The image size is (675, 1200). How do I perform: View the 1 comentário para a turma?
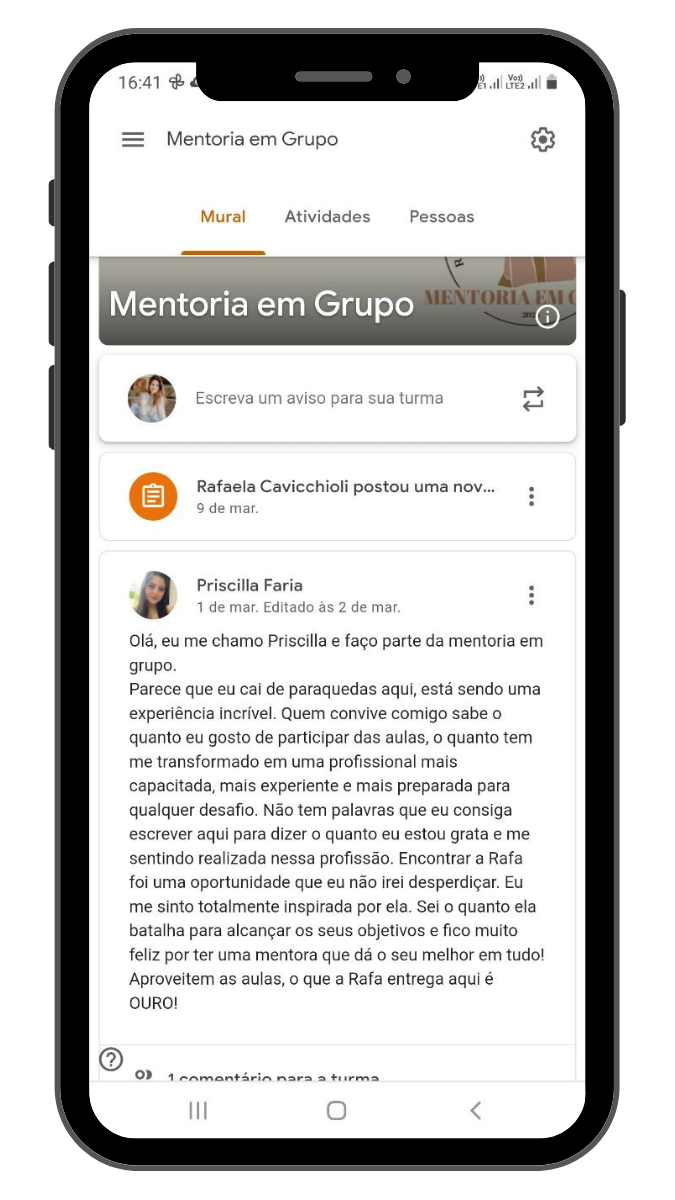click(x=272, y=1077)
